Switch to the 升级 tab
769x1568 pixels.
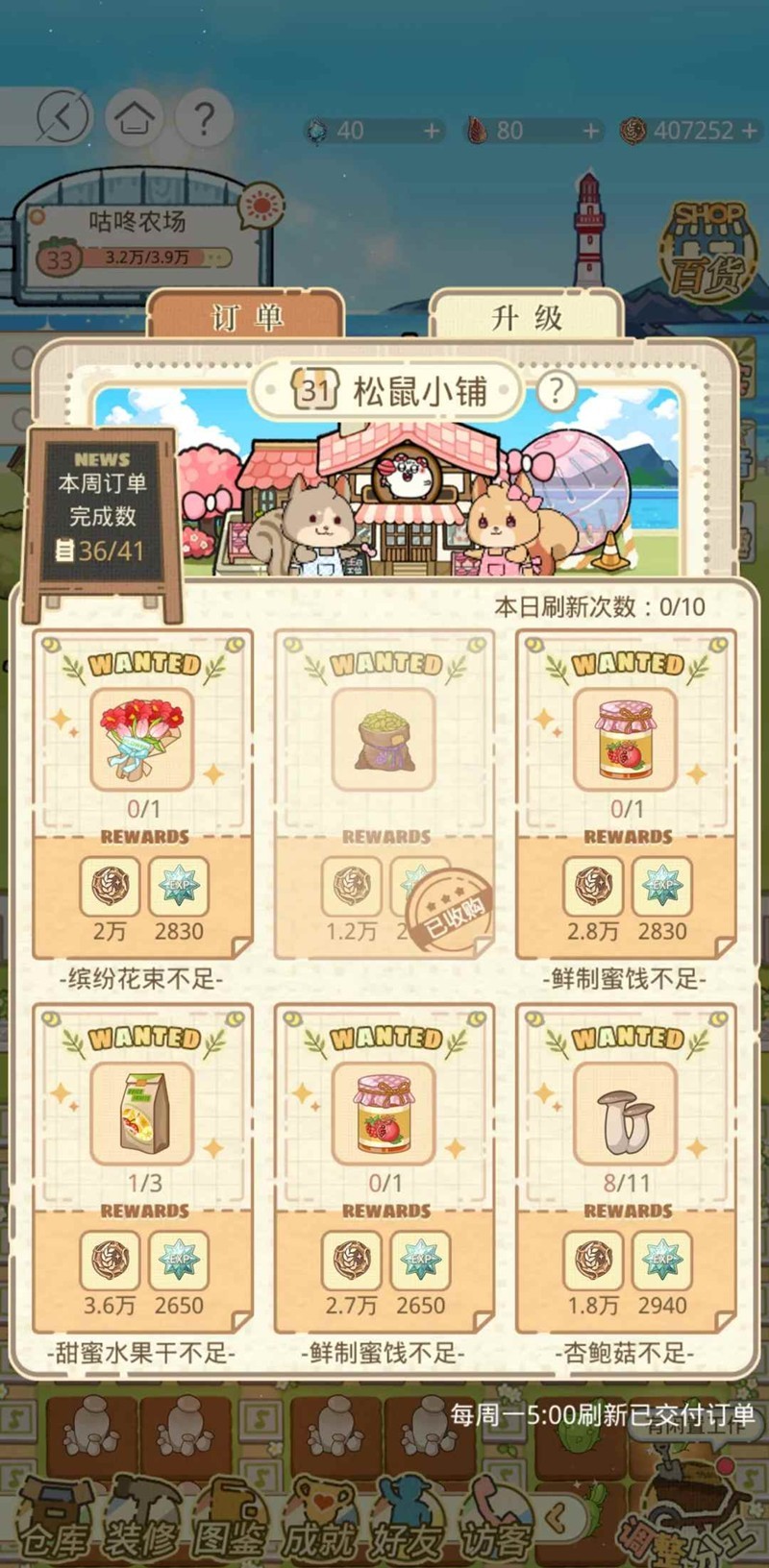pos(526,316)
